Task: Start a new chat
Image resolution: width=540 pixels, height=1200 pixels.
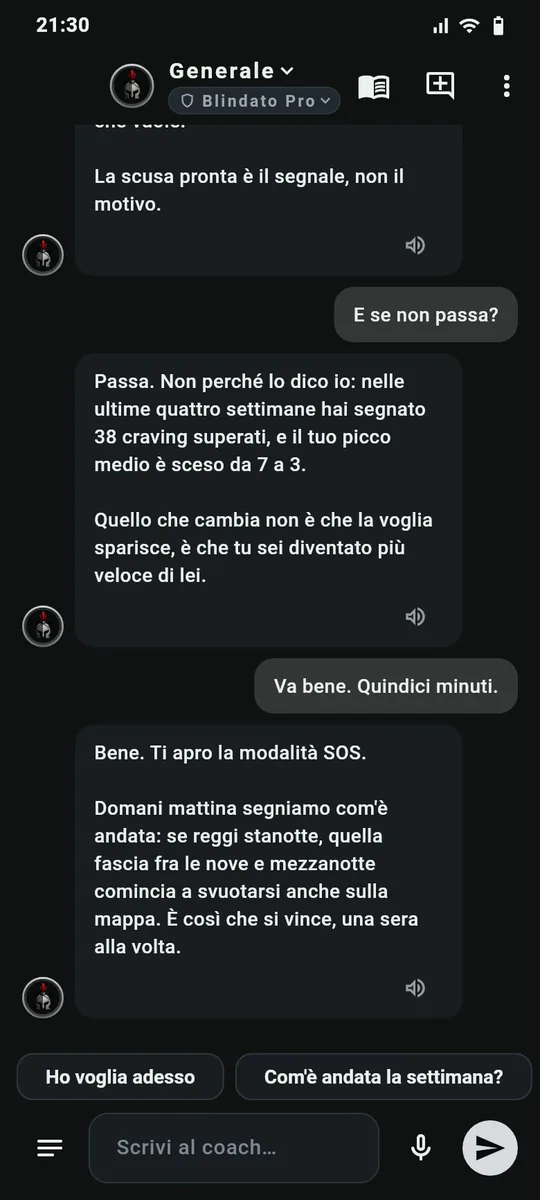Action: tap(440, 85)
